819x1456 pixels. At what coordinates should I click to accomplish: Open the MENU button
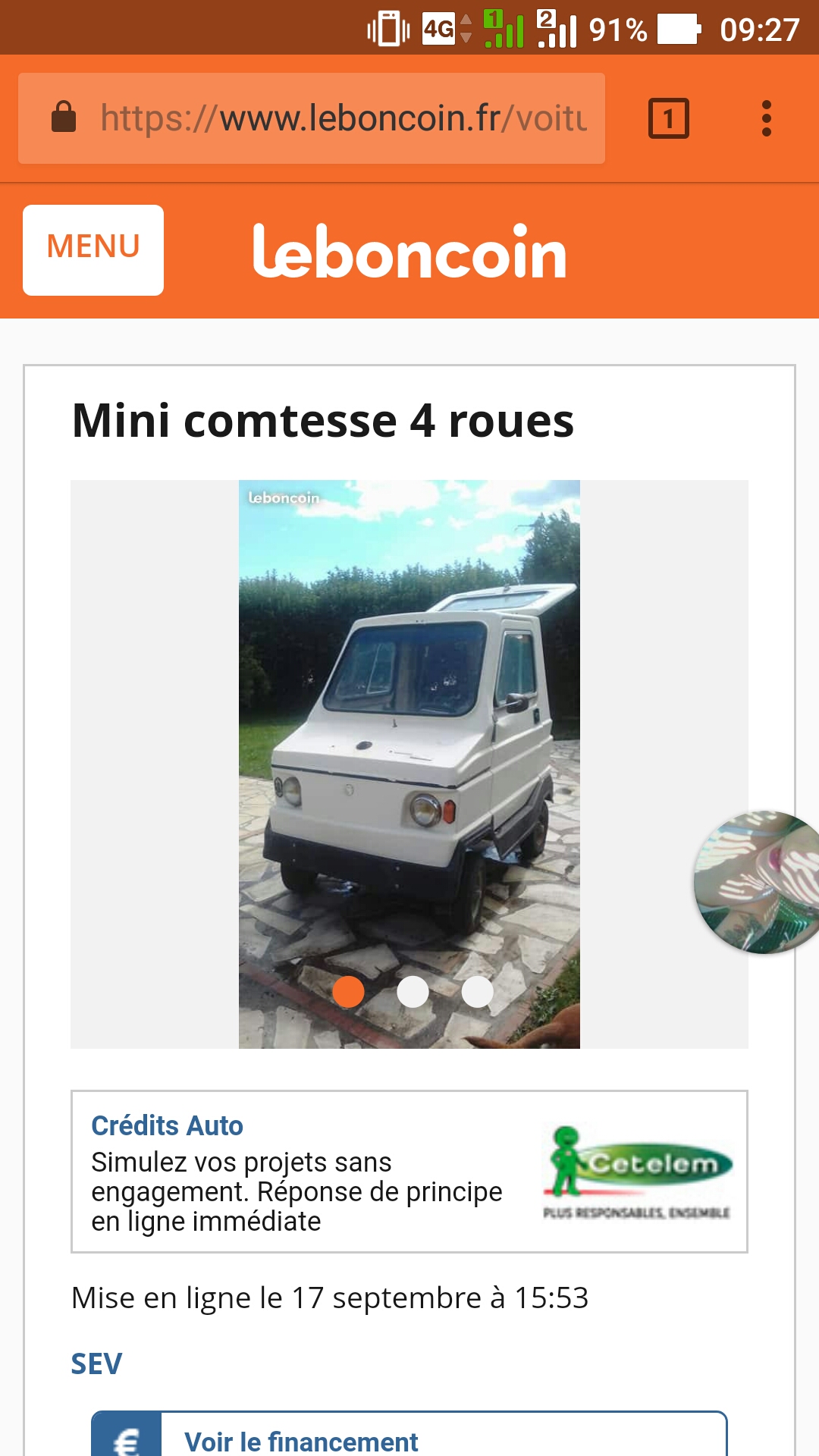[93, 249]
